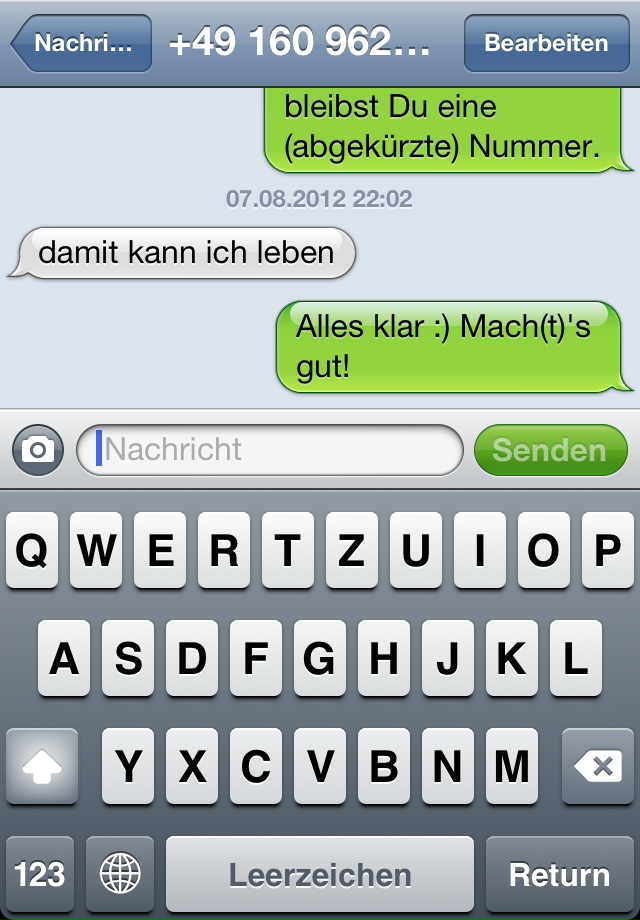
Task: Switch to the 123 number keyboard
Action: (x=40, y=874)
